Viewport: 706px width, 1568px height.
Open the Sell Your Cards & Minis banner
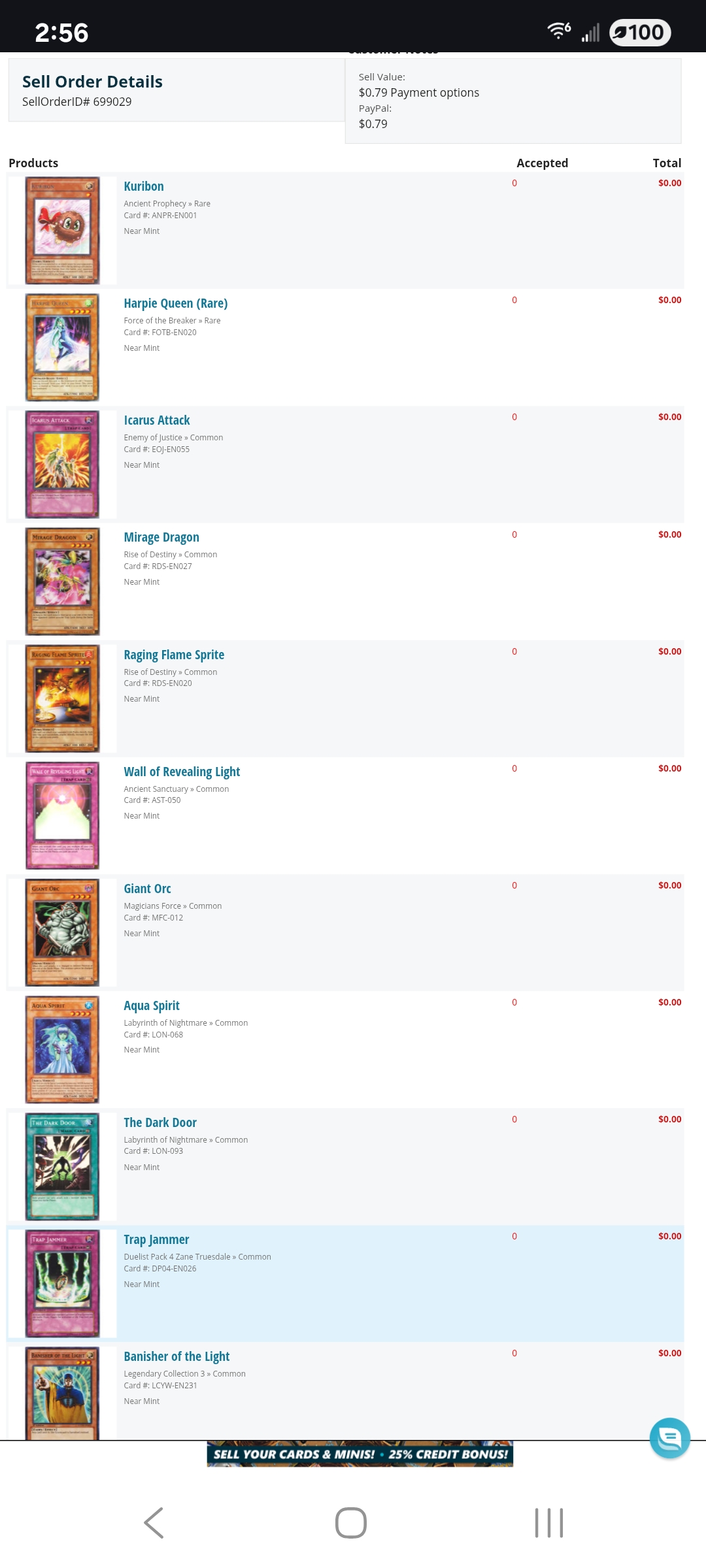click(360, 1454)
